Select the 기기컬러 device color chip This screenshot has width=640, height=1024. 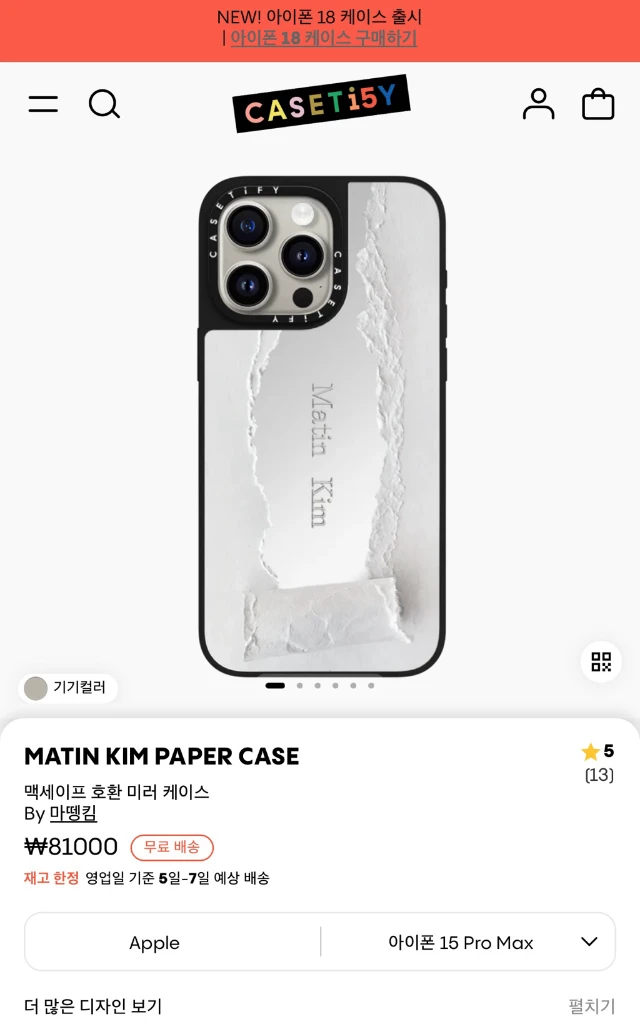[68, 688]
